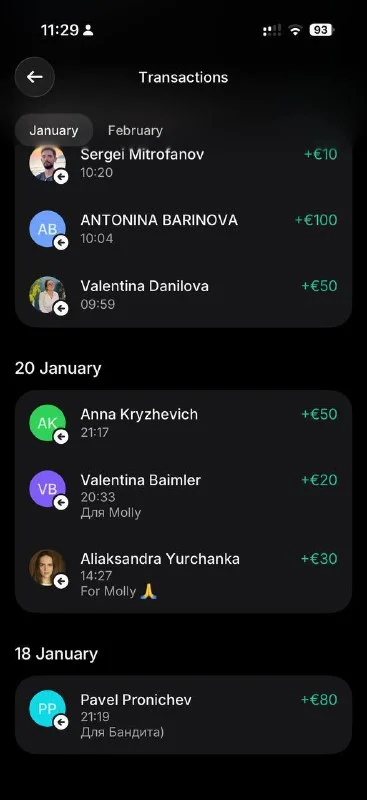
Task: Open Aliaksandra Yurchanka's +€30 transaction
Action: tap(183, 574)
